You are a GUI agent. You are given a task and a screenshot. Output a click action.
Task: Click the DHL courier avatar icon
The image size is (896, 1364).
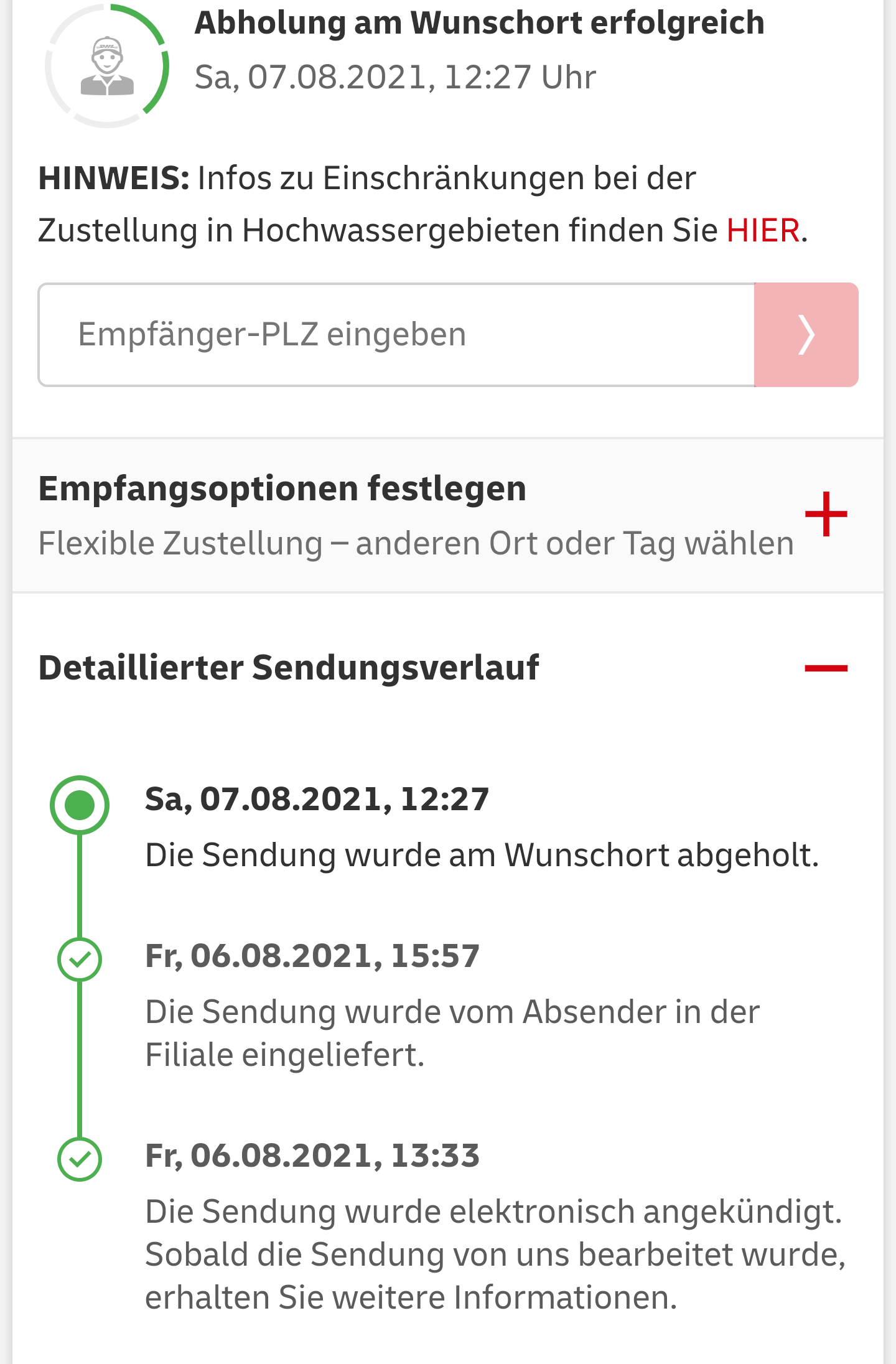[106, 65]
